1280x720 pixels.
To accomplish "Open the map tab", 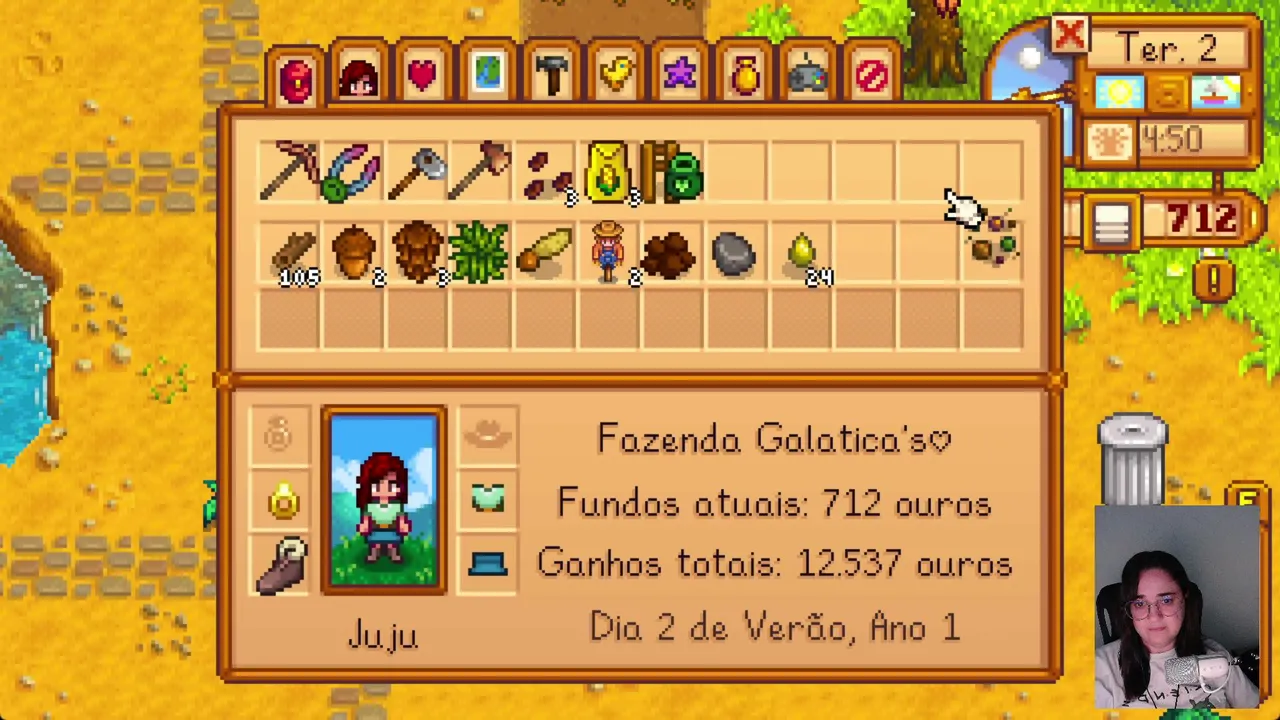I will [487, 75].
